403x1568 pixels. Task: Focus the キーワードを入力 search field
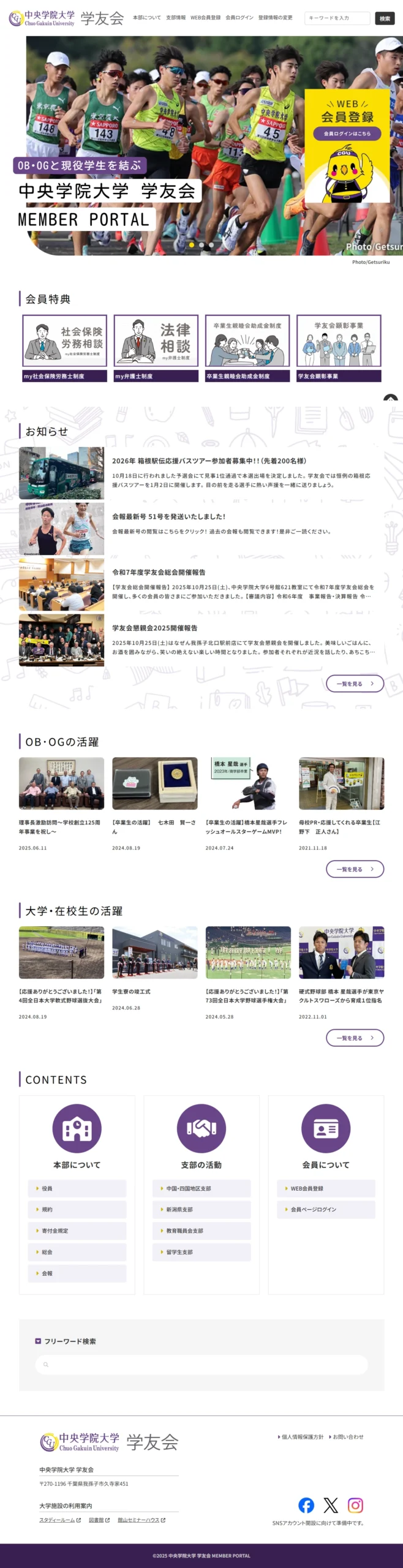click(x=337, y=18)
